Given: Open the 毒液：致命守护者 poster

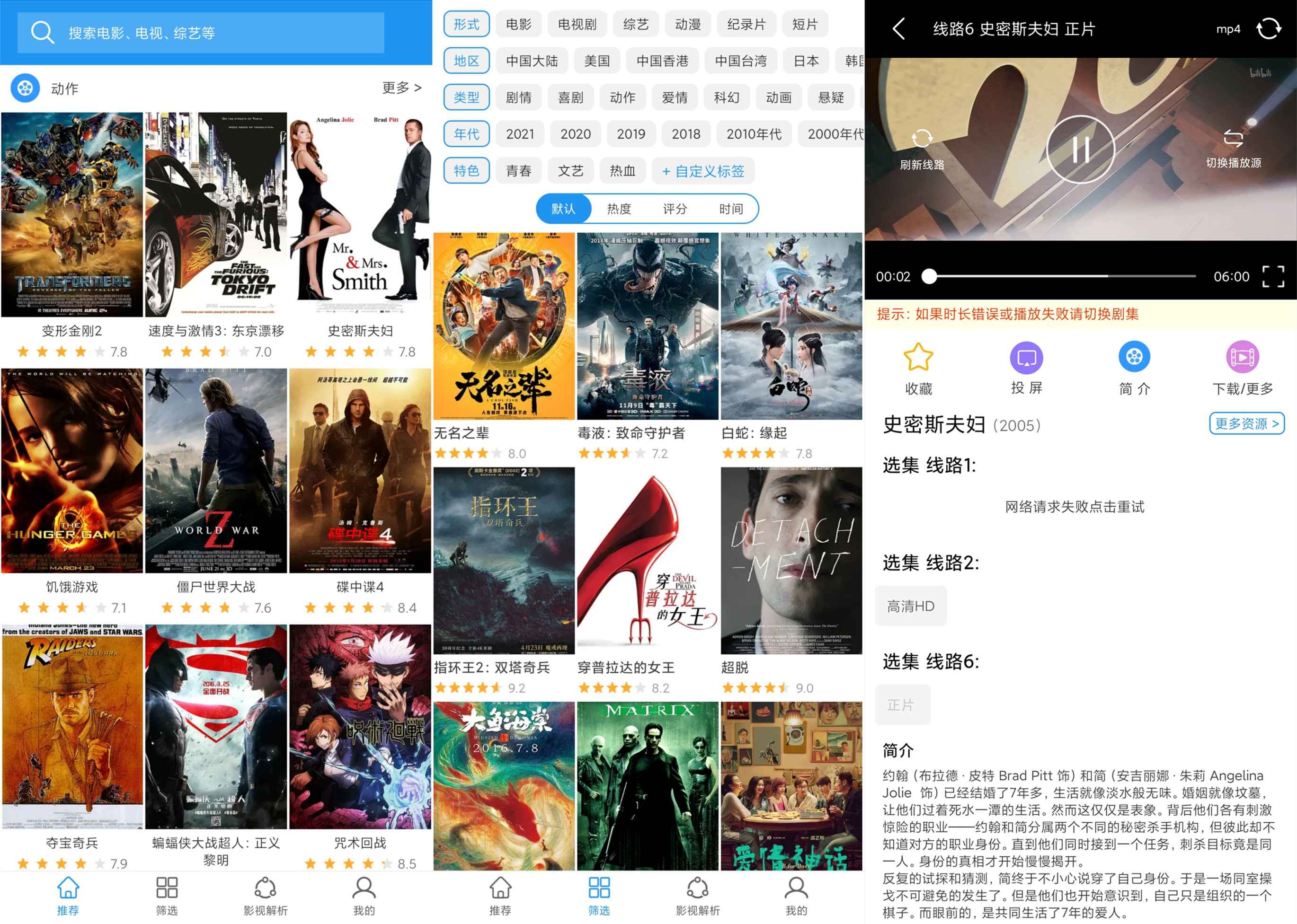Looking at the screenshot, I should (x=647, y=326).
